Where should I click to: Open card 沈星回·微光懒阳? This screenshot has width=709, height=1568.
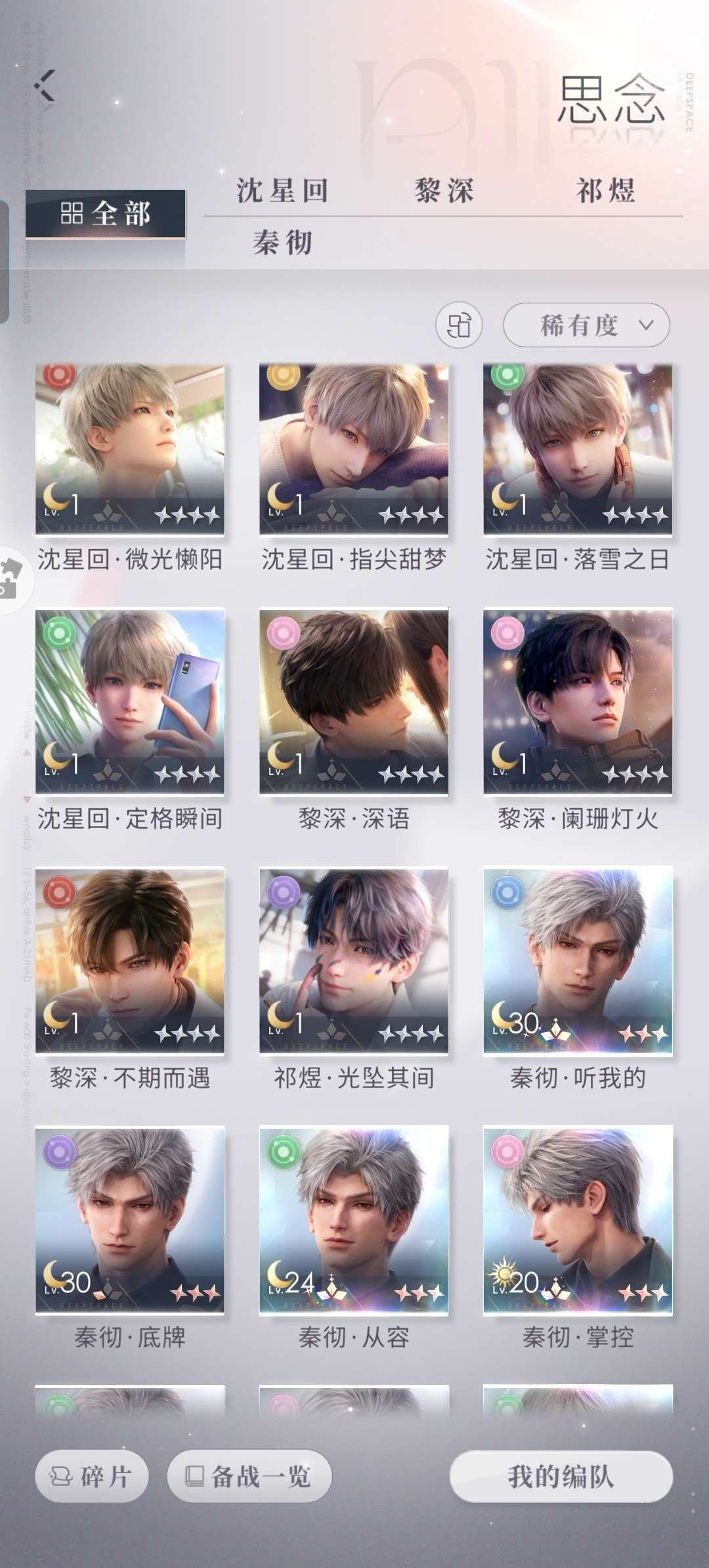point(130,450)
